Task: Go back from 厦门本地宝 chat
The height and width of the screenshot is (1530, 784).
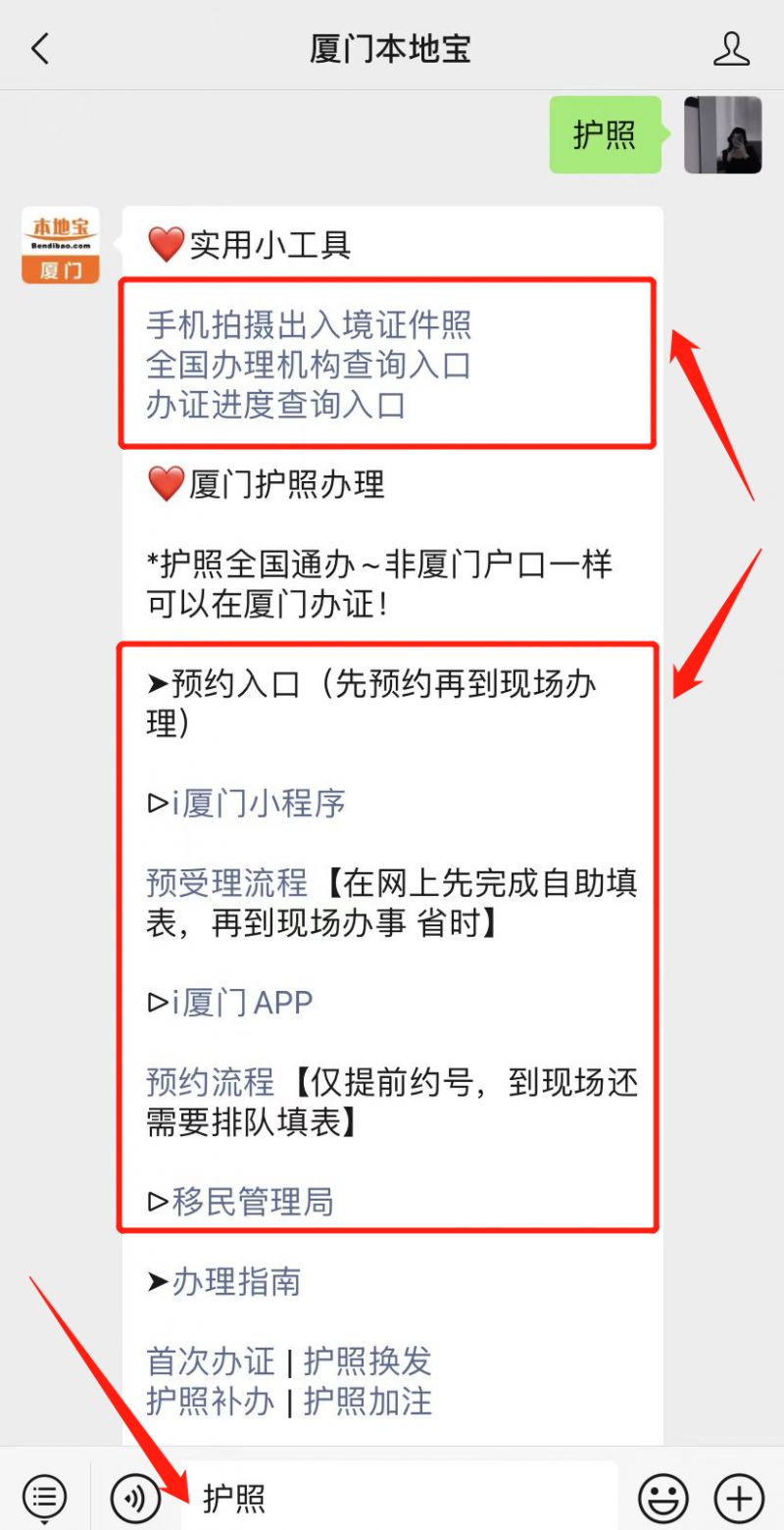Action: (40, 48)
